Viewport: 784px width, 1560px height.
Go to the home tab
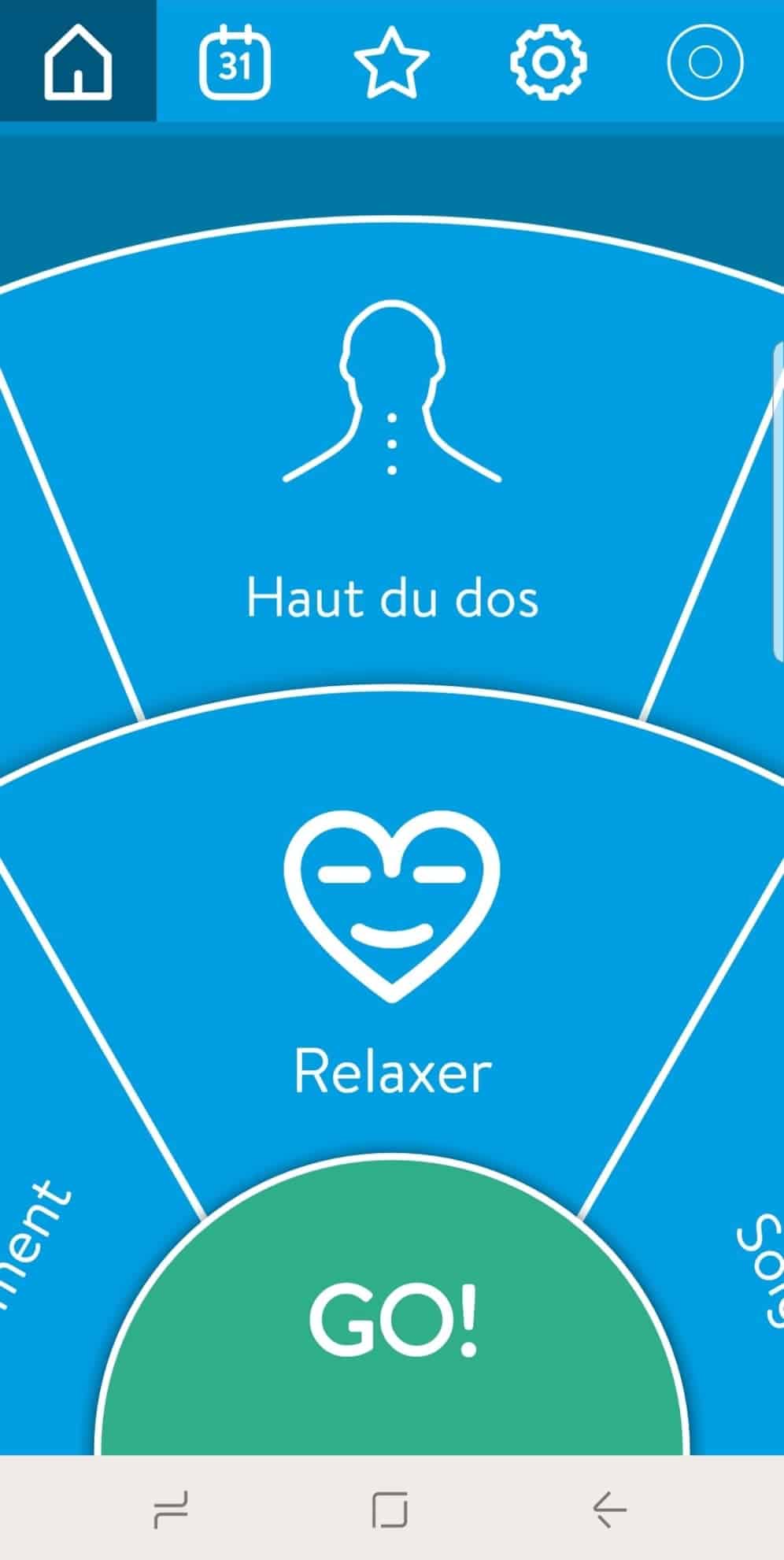click(78, 61)
